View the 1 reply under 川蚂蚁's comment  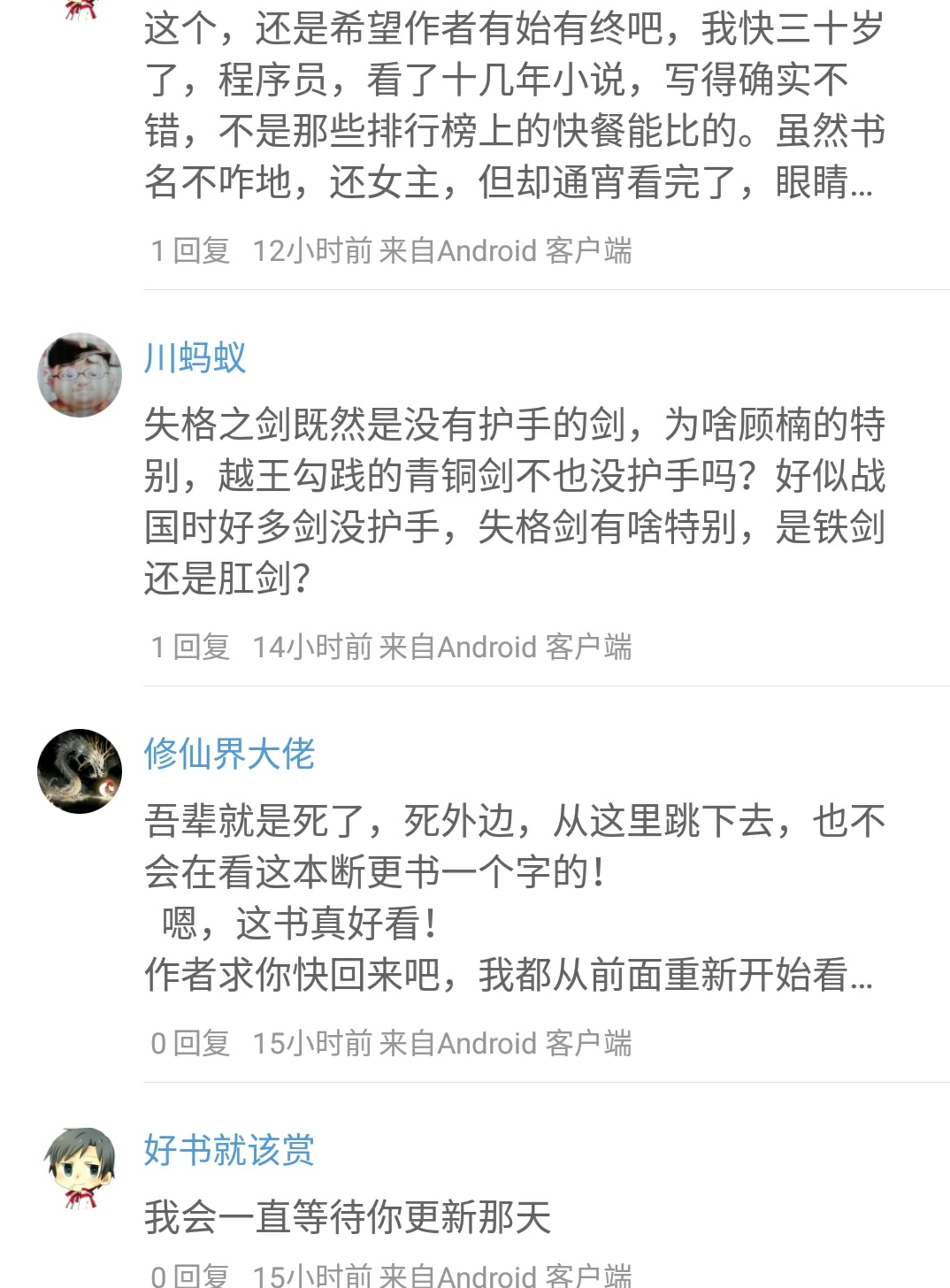(190, 648)
